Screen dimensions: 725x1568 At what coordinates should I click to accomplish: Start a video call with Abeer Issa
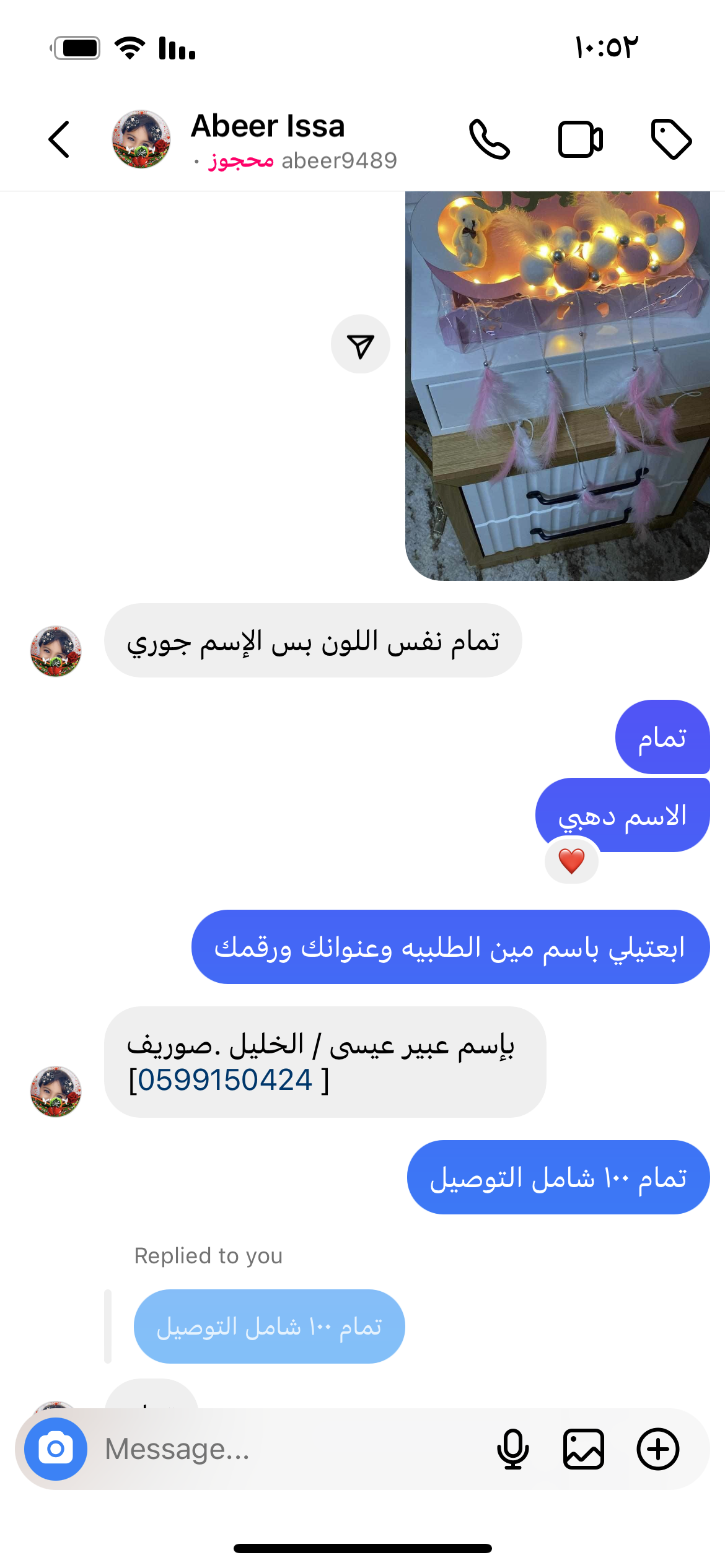pyautogui.click(x=580, y=139)
